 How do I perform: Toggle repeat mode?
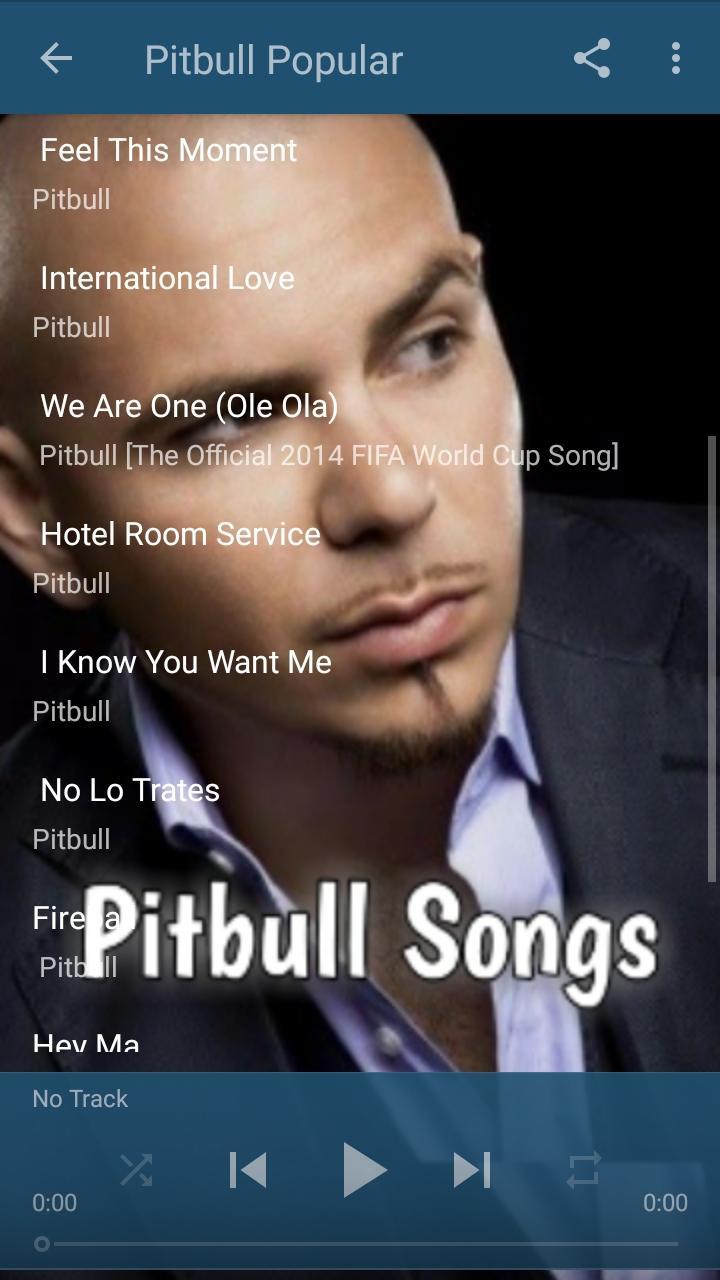584,1169
